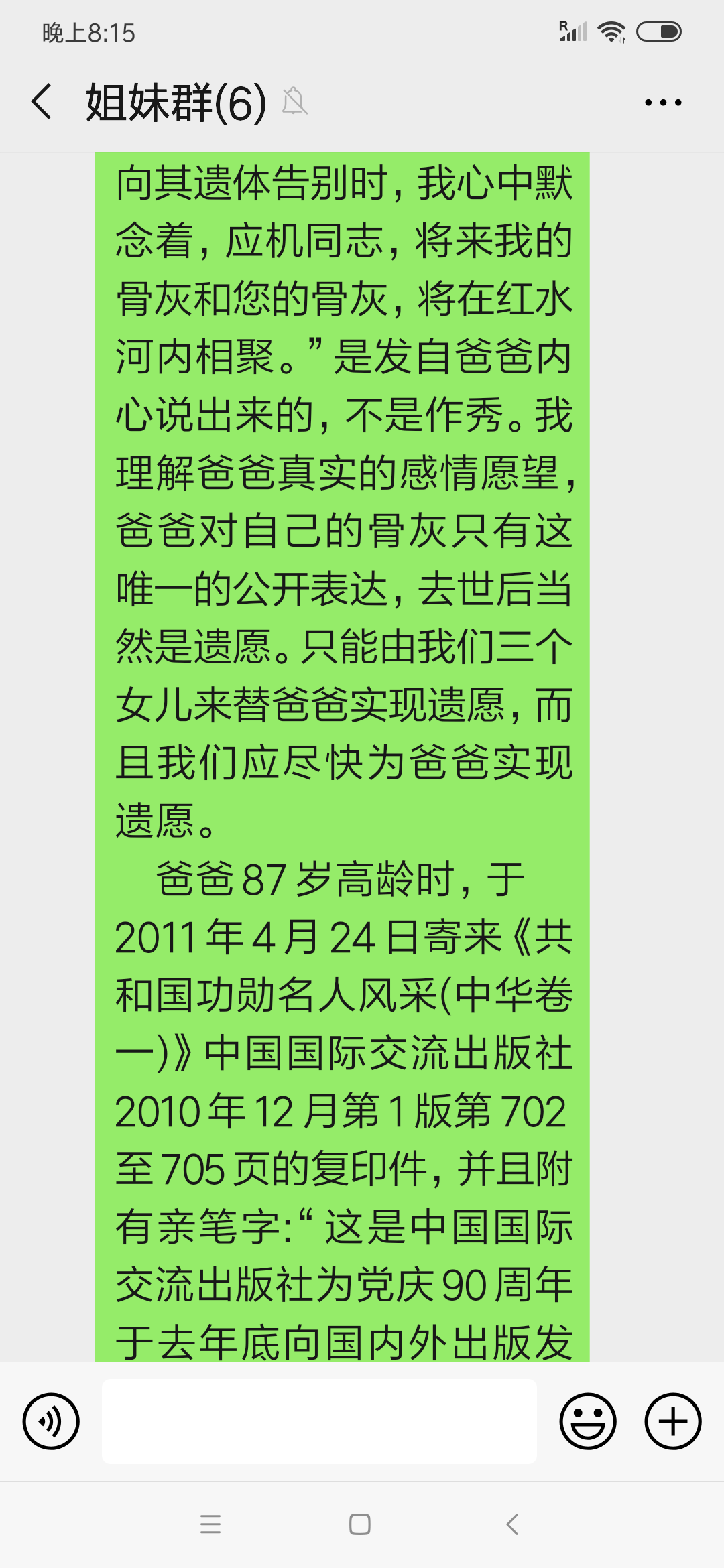
Task: Open the emoji sticker panel
Action: [588, 1421]
